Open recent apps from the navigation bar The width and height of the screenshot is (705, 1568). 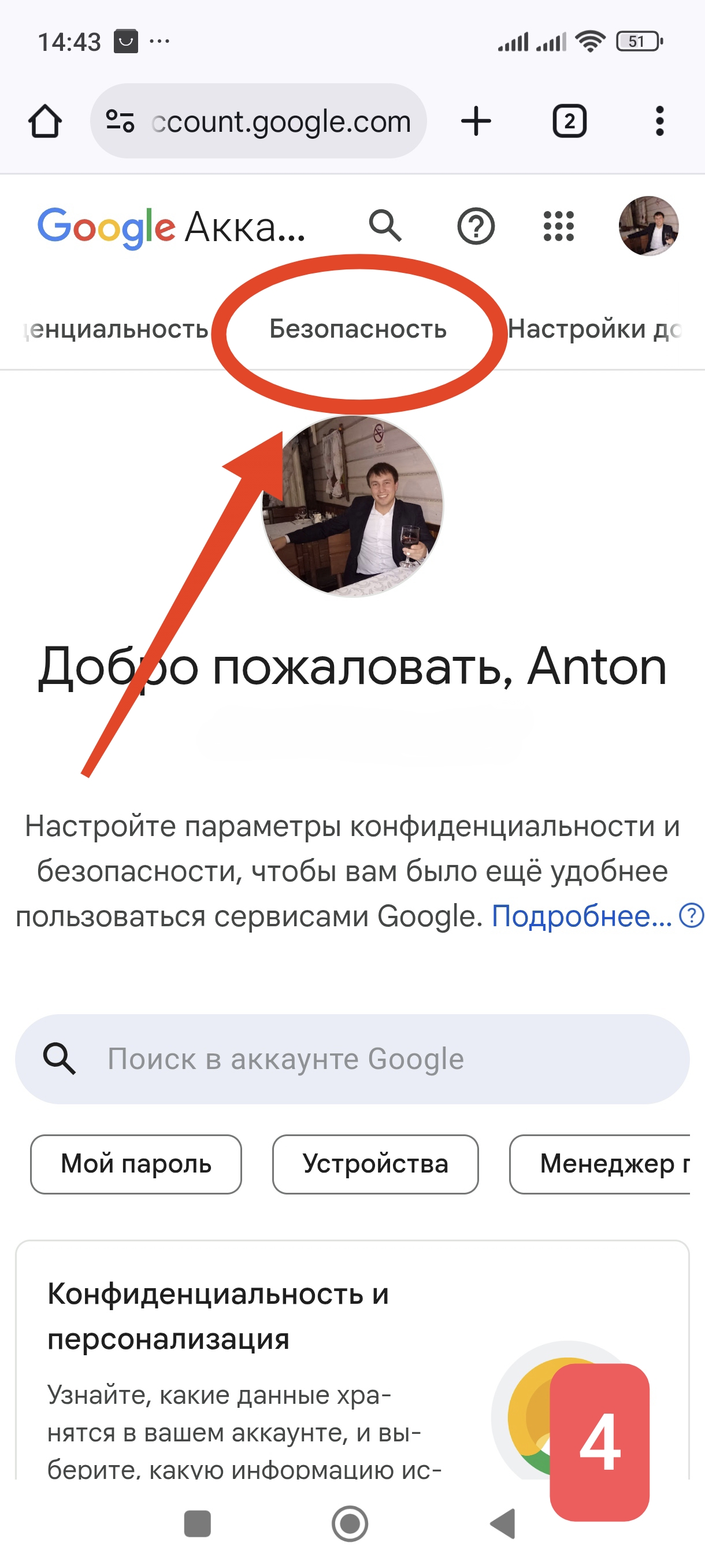[197, 1523]
